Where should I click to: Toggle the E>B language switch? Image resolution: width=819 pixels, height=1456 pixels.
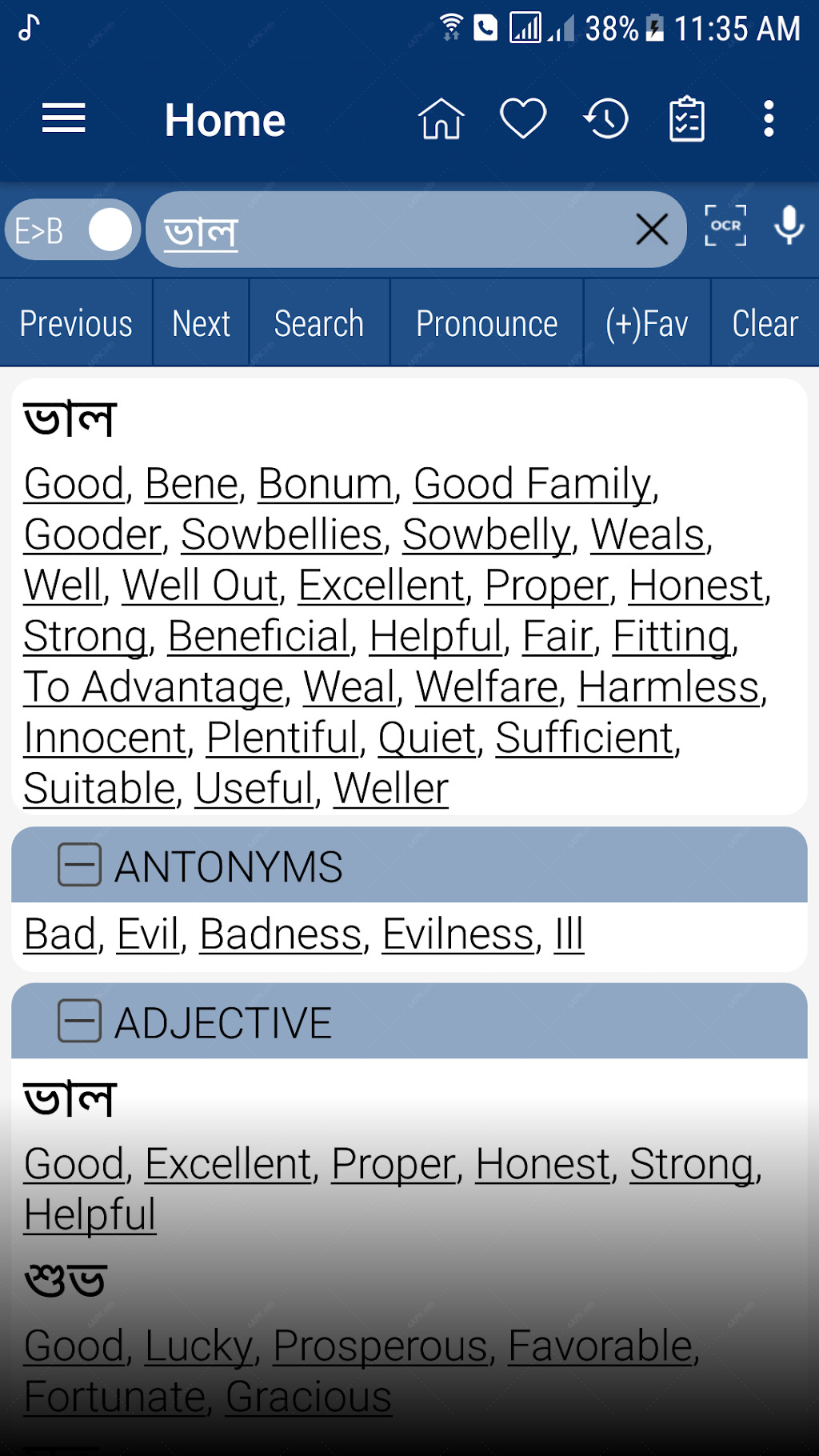click(73, 230)
